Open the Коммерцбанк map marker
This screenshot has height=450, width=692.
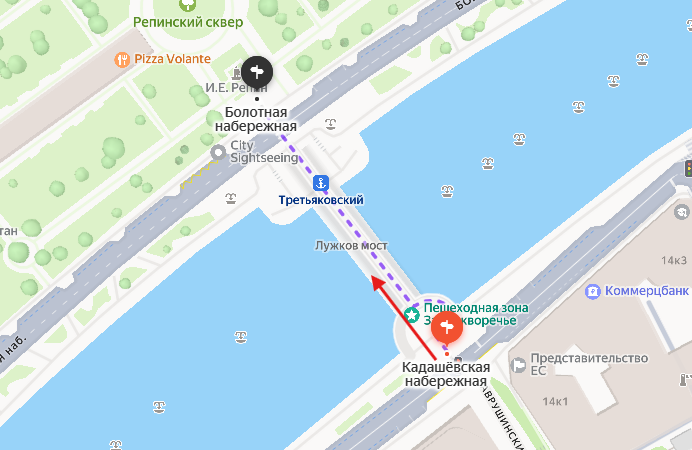(594, 291)
